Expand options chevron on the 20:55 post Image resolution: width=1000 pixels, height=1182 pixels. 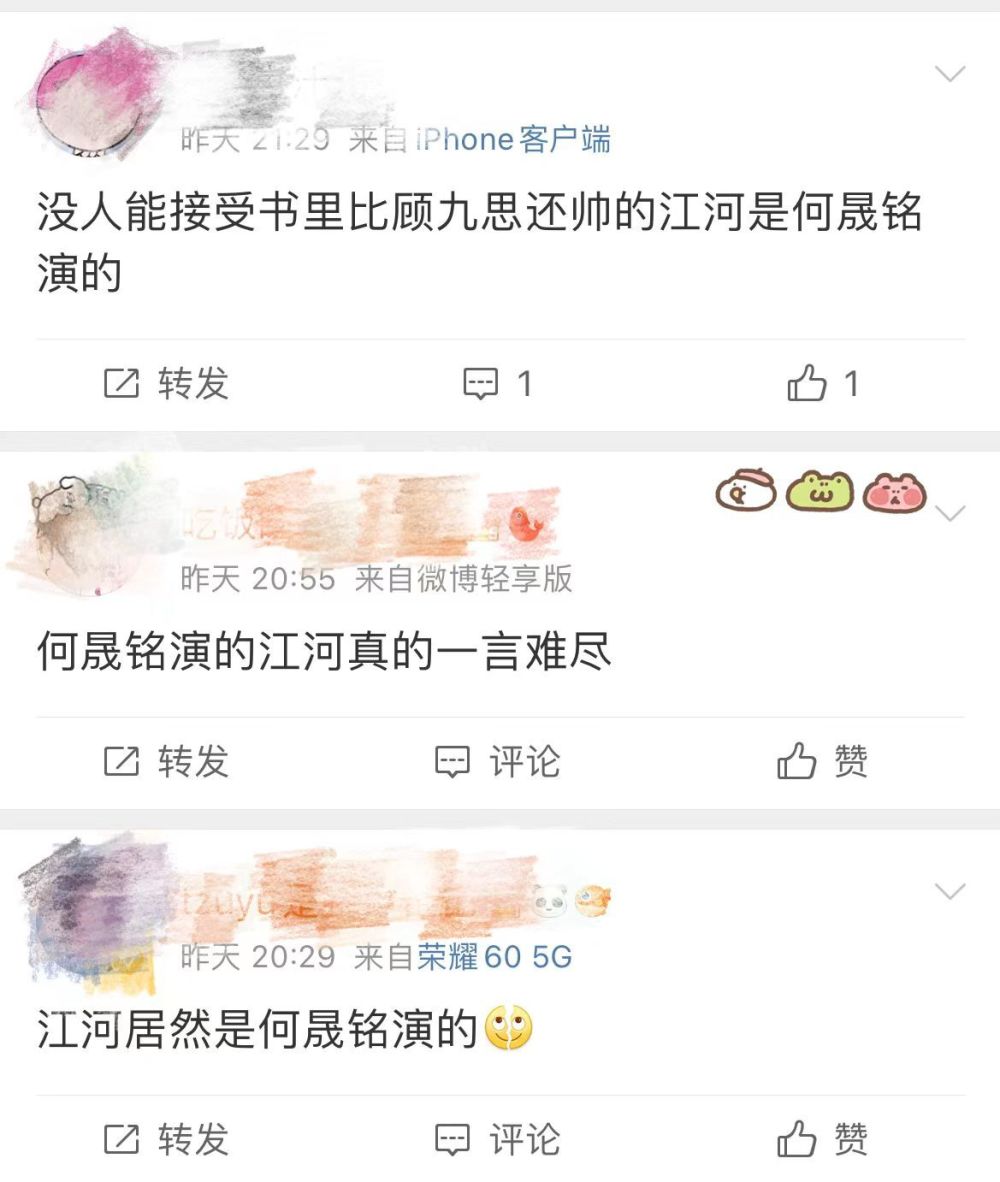click(x=948, y=513)
